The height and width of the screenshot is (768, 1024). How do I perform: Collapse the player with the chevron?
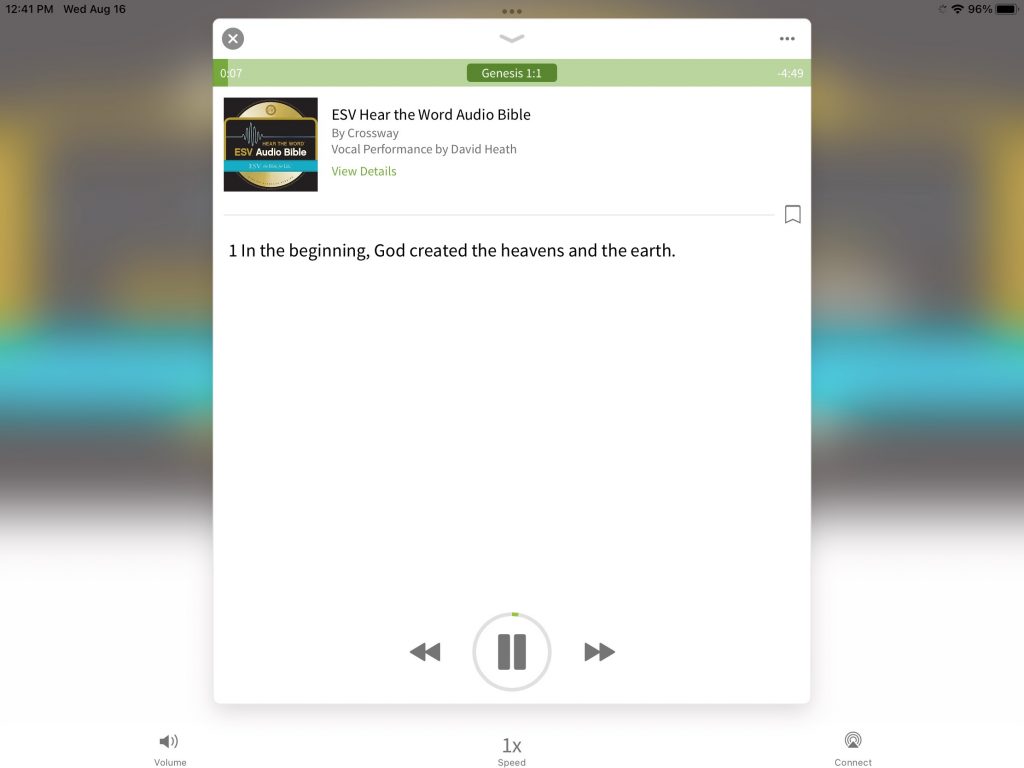pos(512,39)
